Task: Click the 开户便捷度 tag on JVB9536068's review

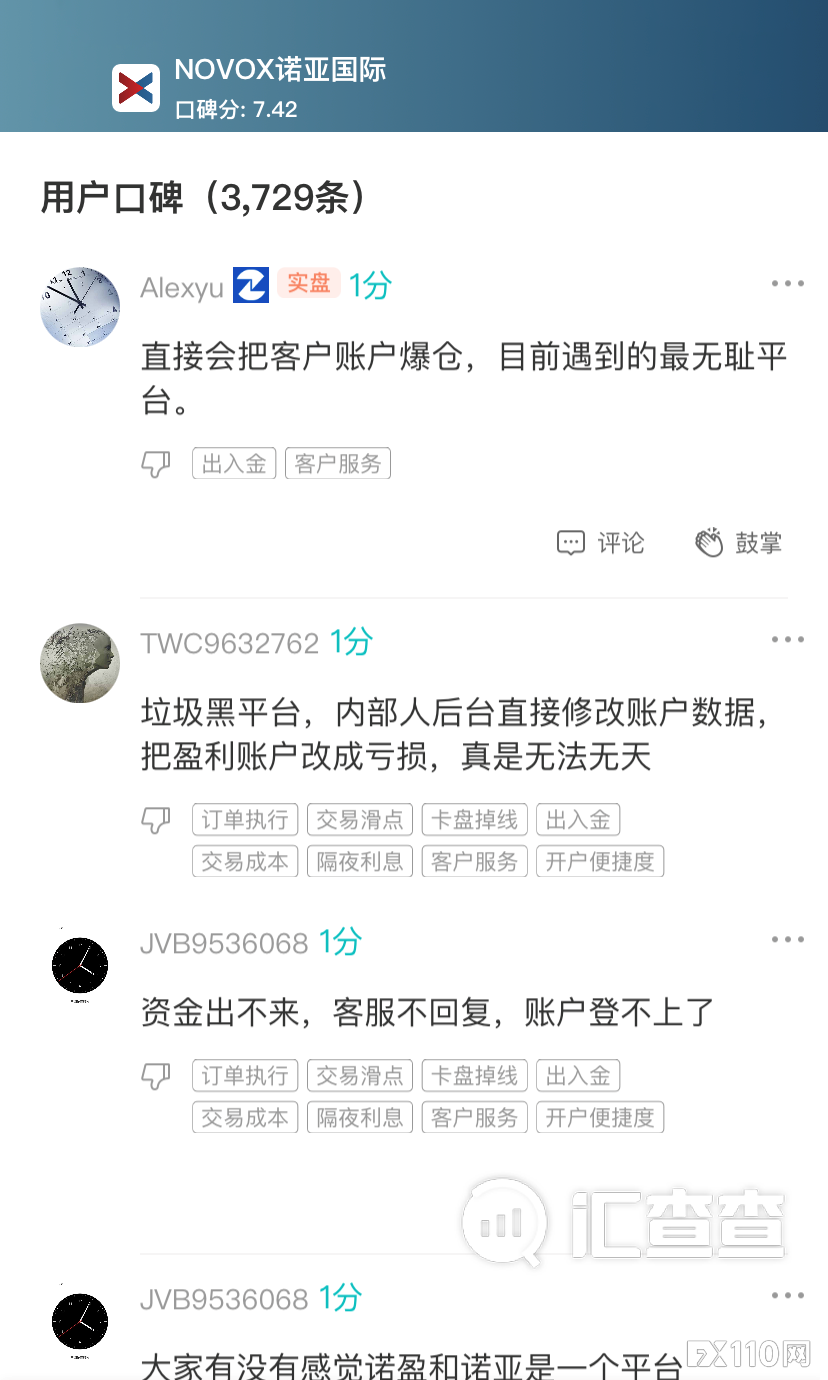Action: (x=600, y=1117)
